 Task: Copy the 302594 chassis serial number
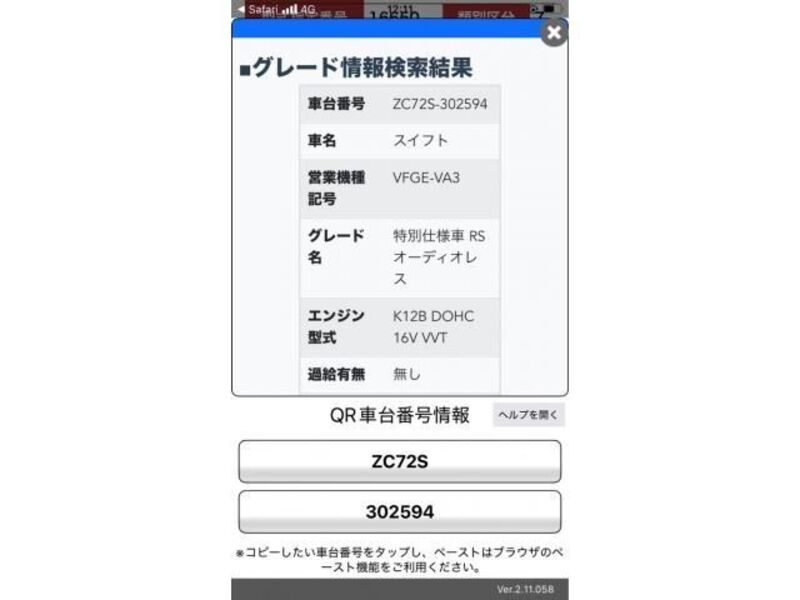pos(399,512)
